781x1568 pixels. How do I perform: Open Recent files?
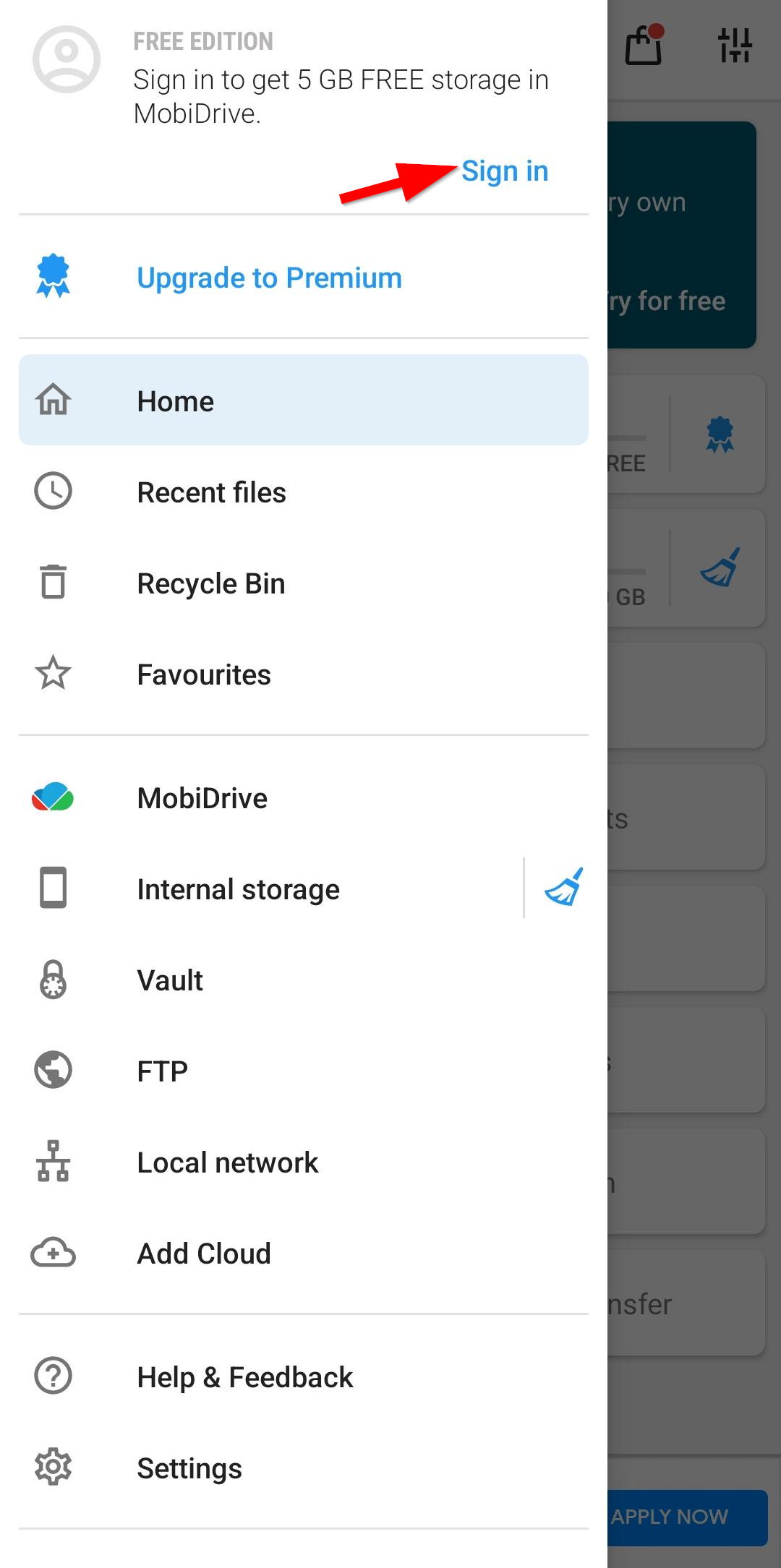(304, 492)
